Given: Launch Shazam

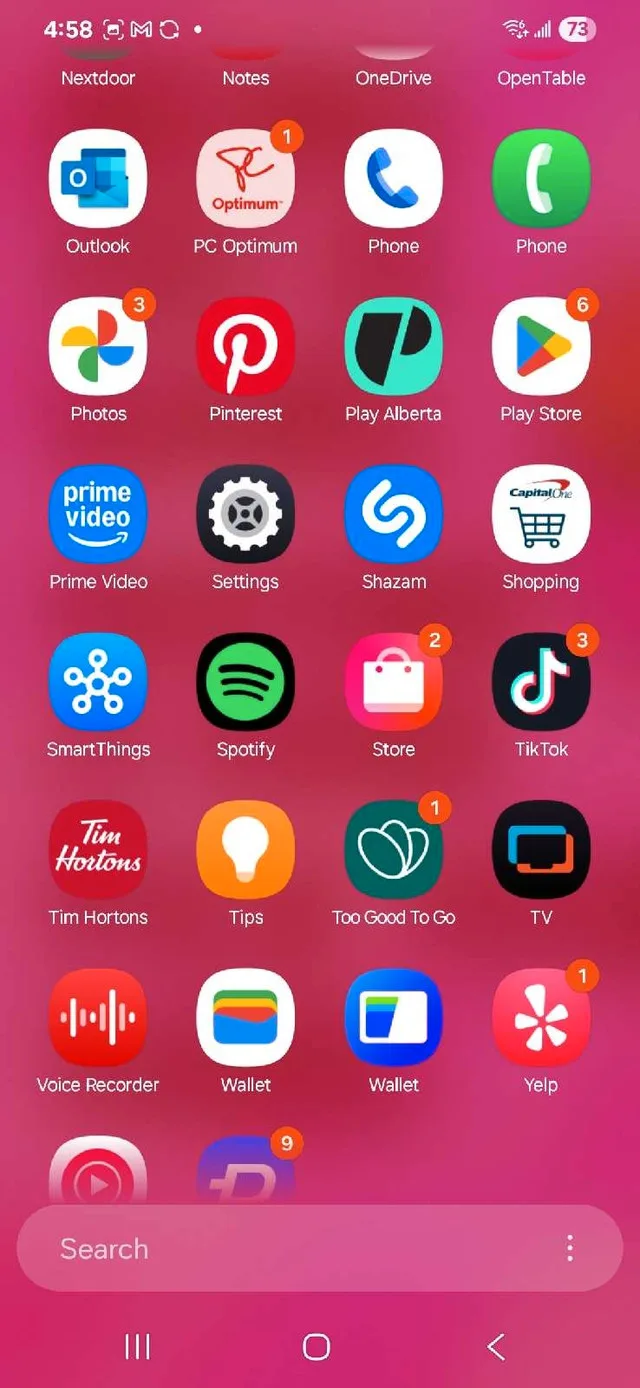Looking at the screenshot, I should pos(393,515).
